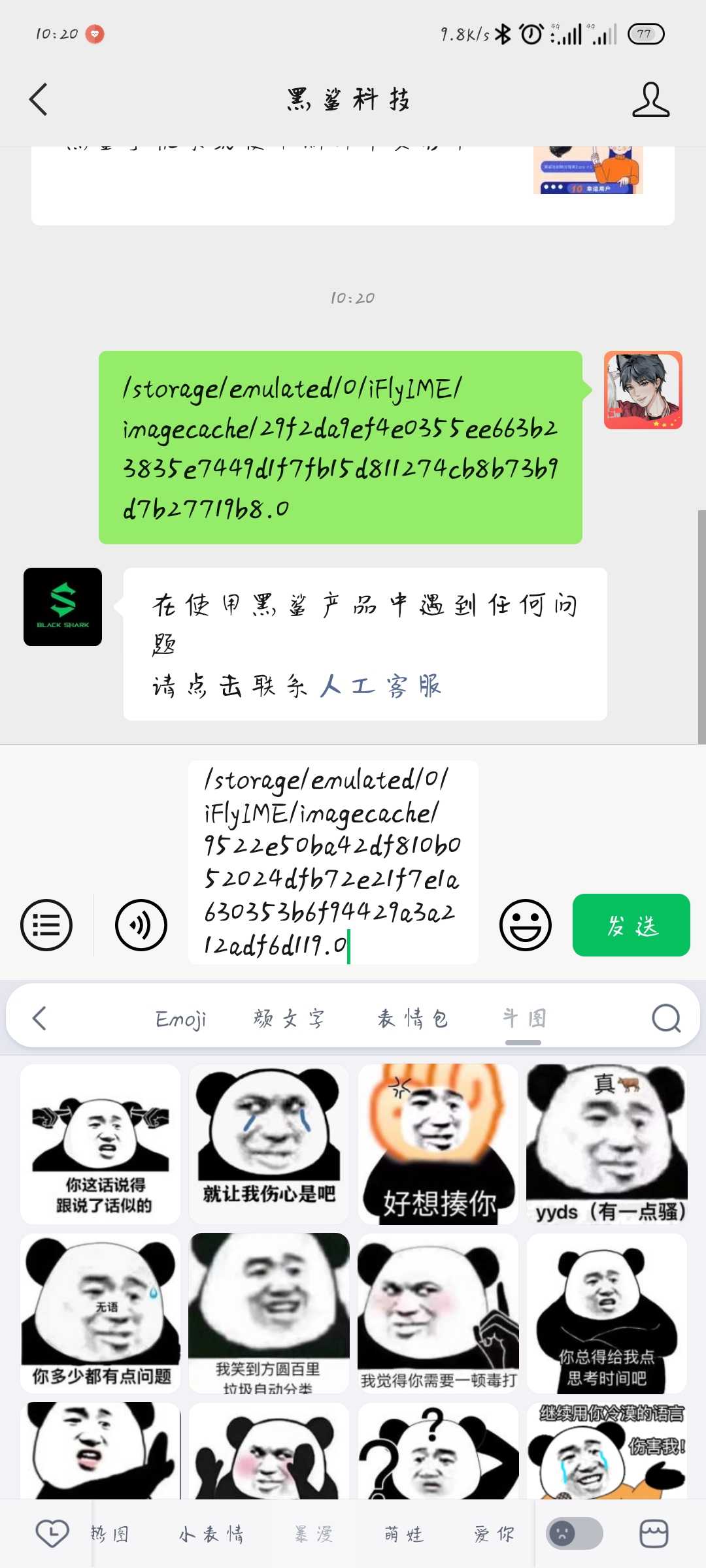Open recent stickers heart-clock icon
Screen dimensions: 706x1568
52,1533
